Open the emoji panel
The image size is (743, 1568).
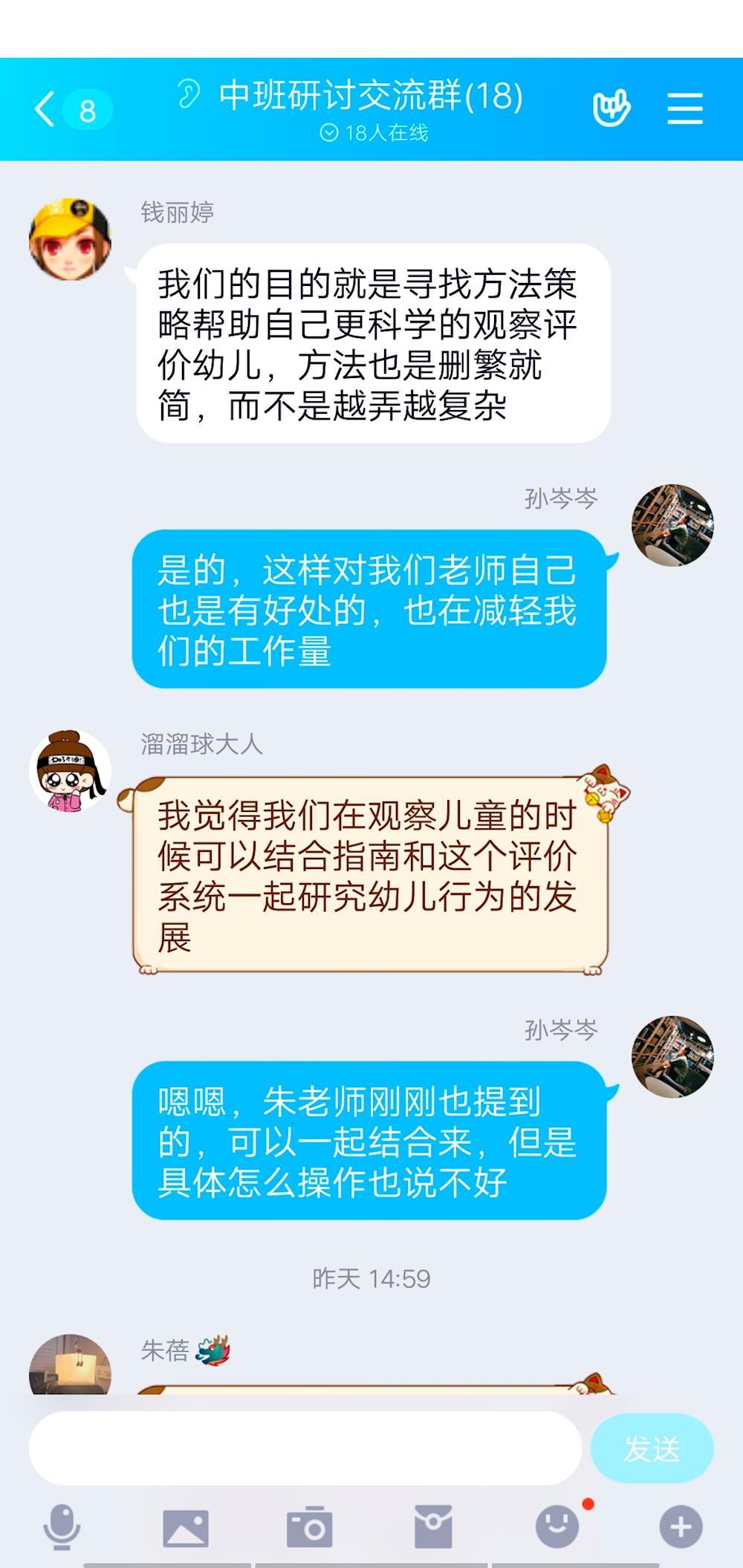tap(557, 1527)
